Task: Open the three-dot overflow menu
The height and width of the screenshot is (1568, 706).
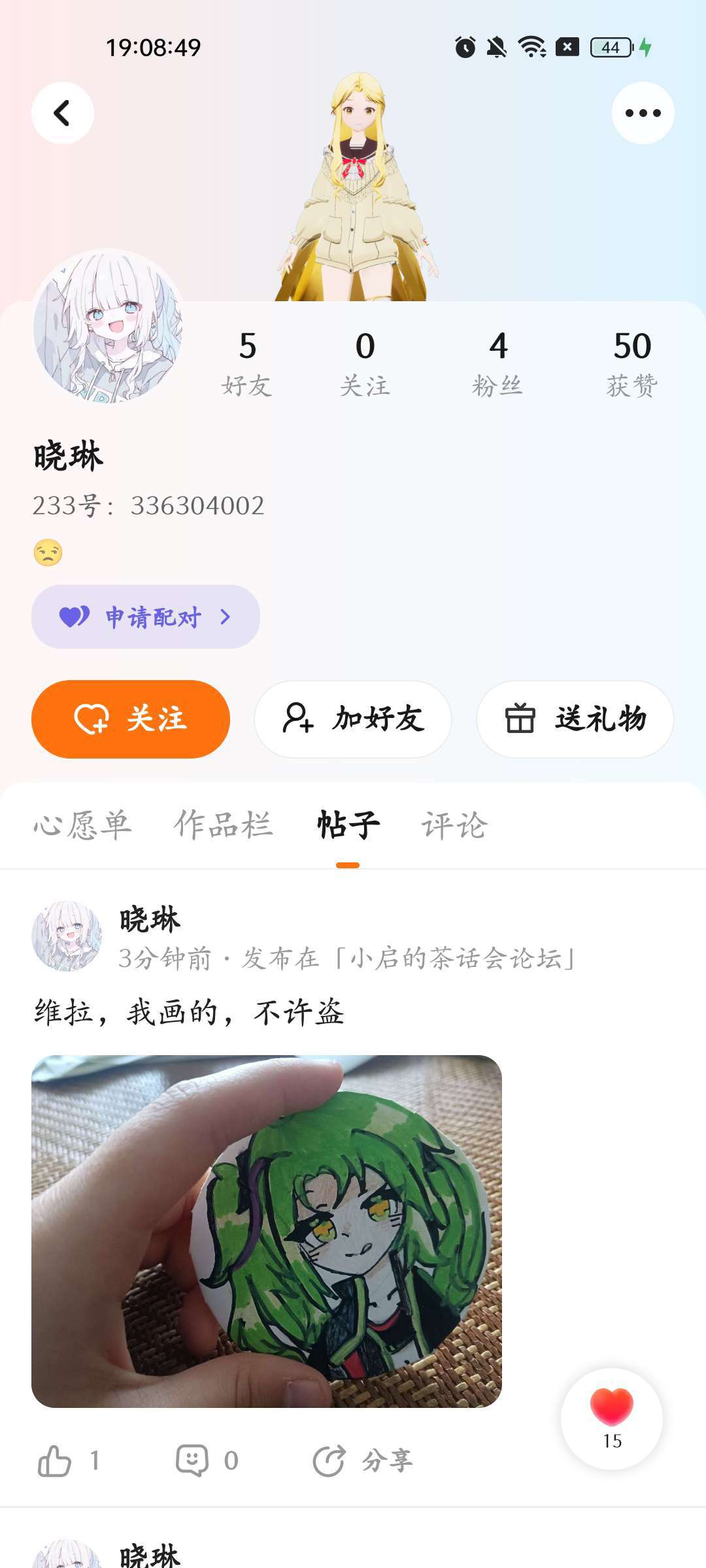Action: [x=643, y=113]
